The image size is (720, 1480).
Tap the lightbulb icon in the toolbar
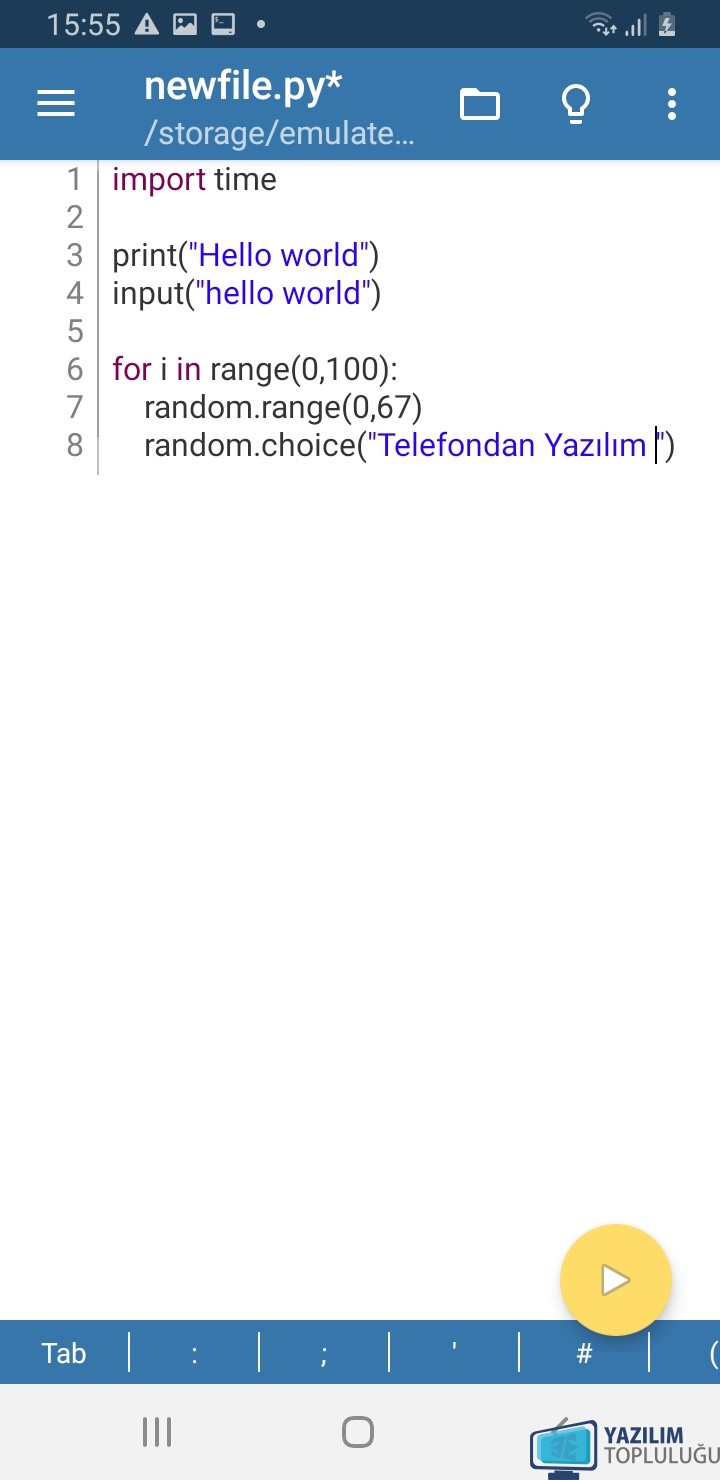tap(576, 104)
